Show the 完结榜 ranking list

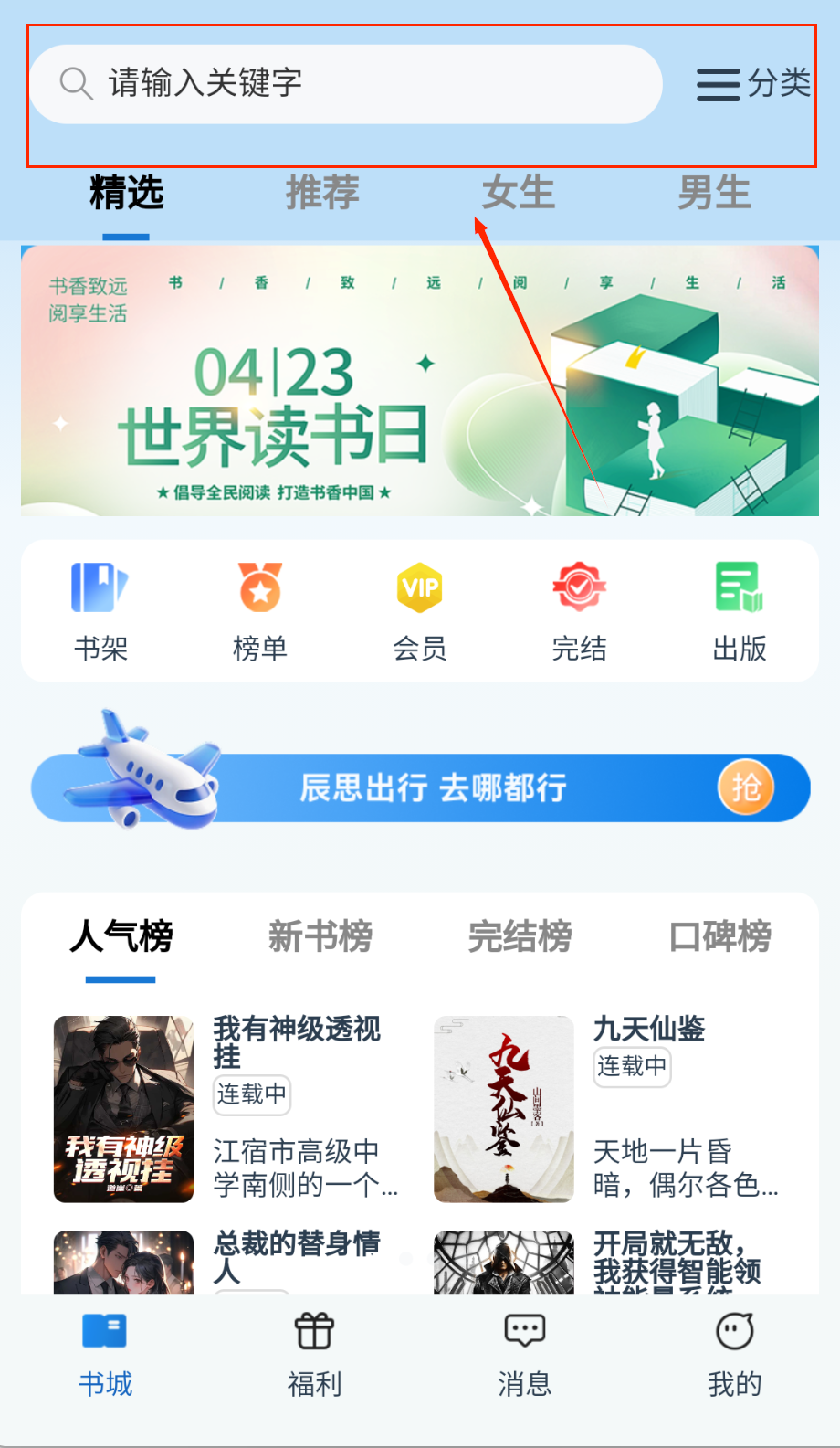[x=520, y=936]
